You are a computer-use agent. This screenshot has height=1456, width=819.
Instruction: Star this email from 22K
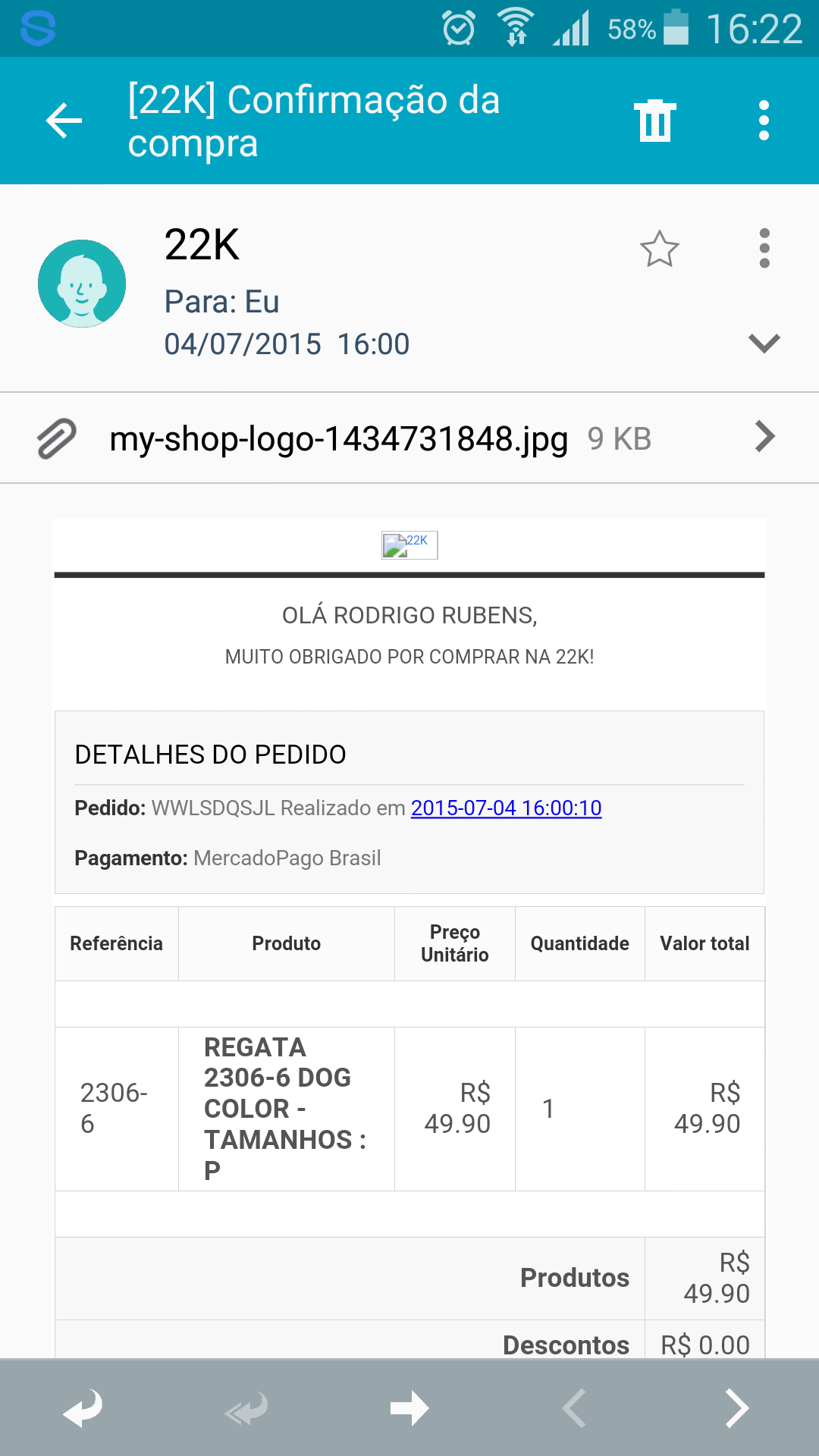click(x=659, y=249)
